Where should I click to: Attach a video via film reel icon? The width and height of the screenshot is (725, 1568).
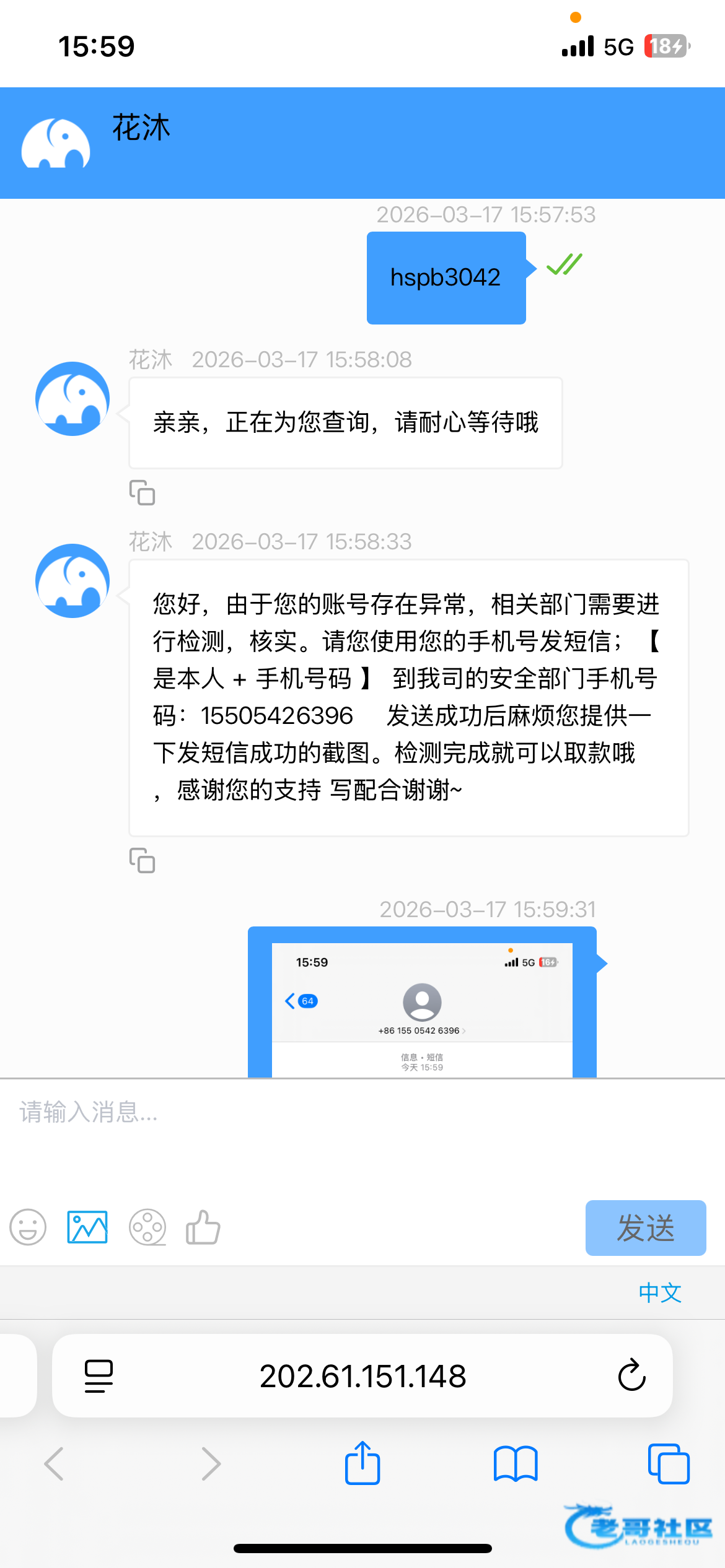[147, 1227]
